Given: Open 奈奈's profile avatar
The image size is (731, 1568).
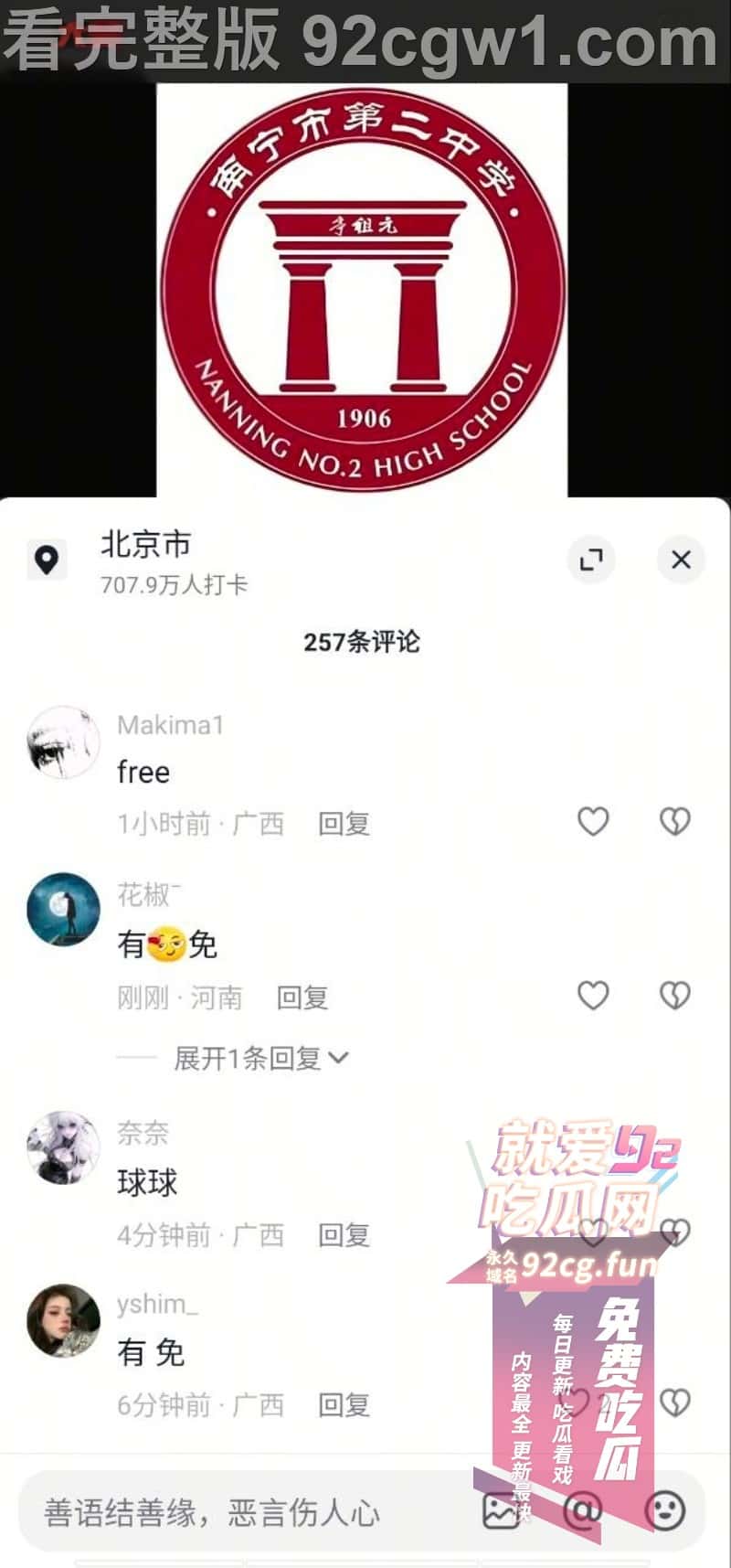Looking at the screenshot, I should 63,1148.
